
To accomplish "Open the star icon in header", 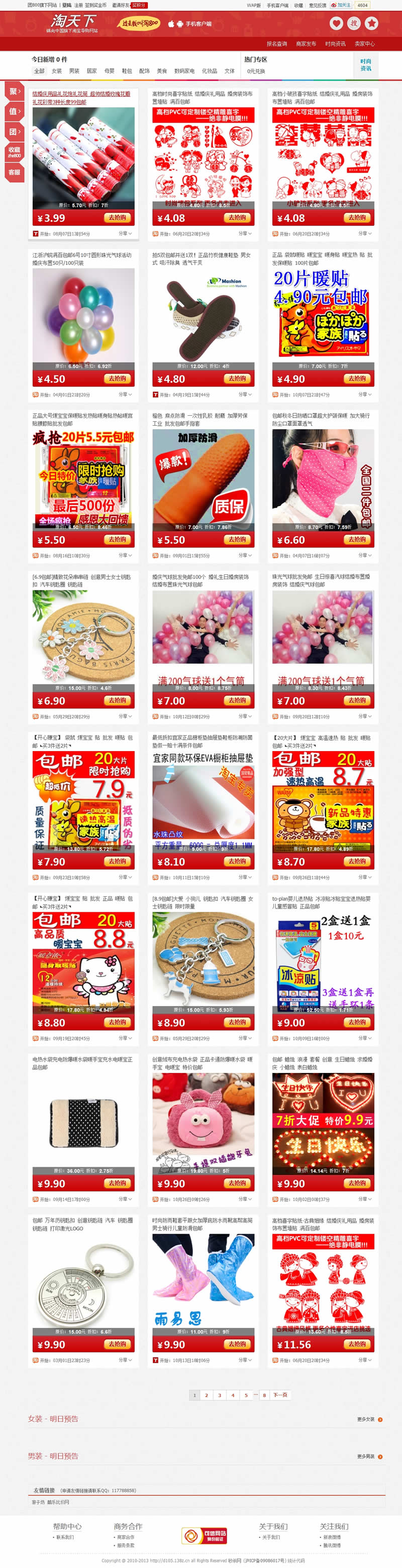I will point(371,23).
